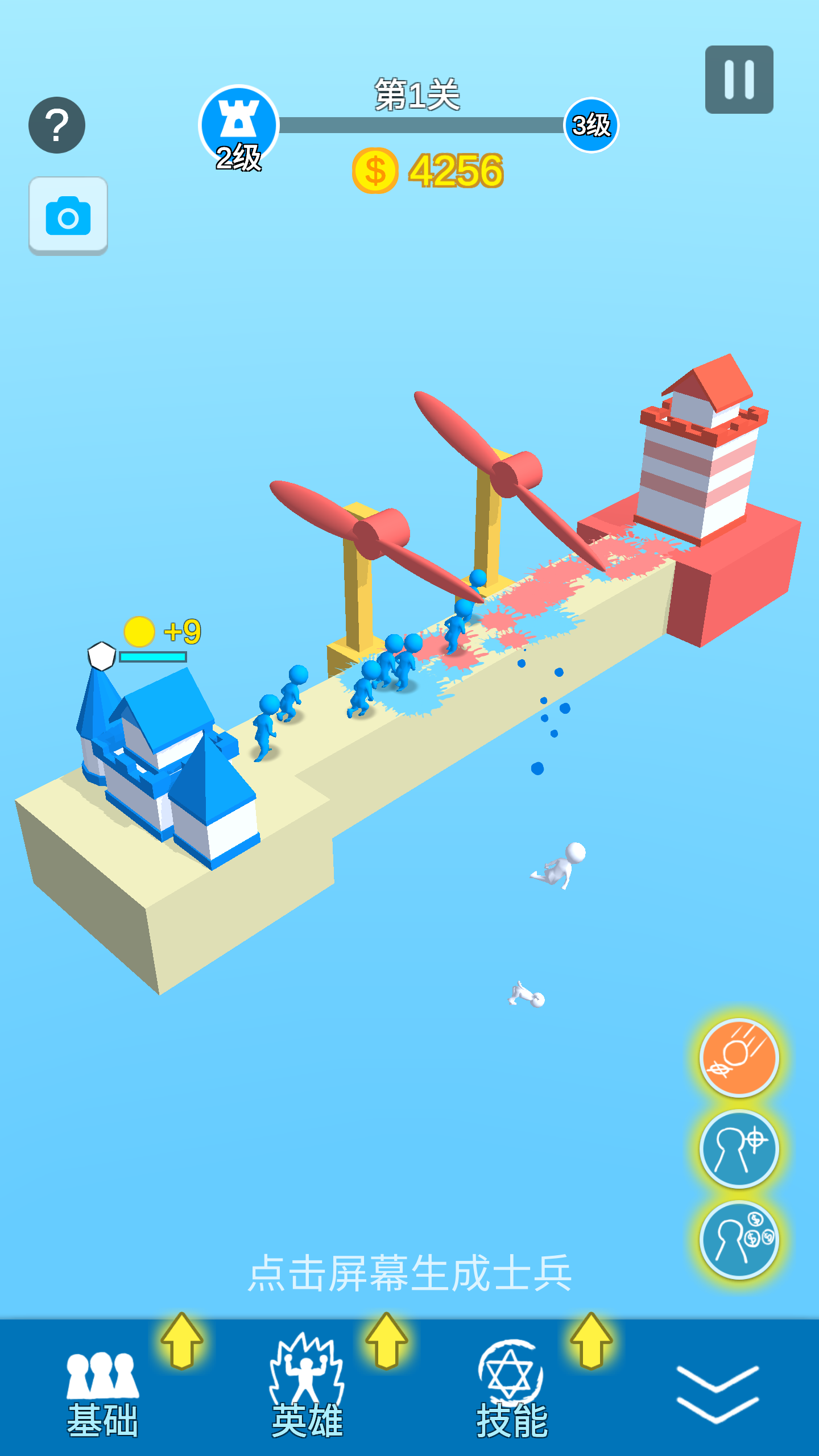The height and width of the screenshot is (1456, 819).
Task: Take a screenshot with camera button
Action: [68, 216]
